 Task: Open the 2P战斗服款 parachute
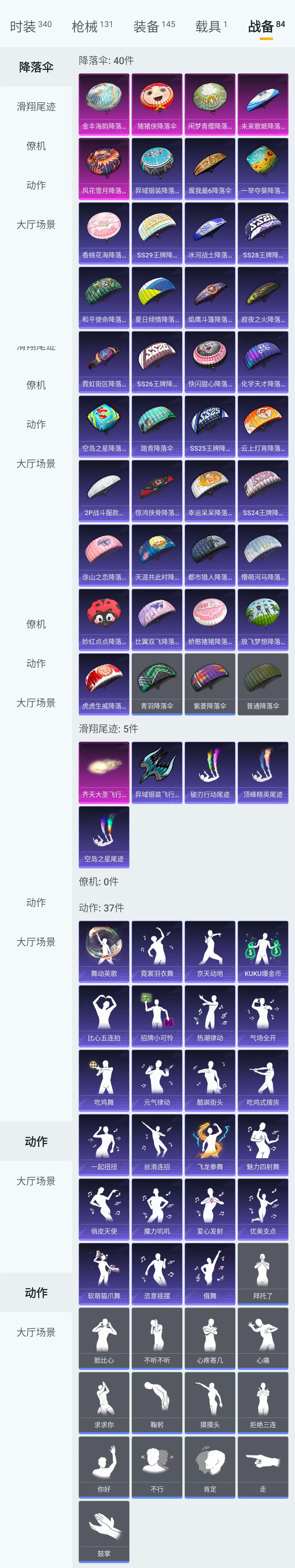coord(104,491)
